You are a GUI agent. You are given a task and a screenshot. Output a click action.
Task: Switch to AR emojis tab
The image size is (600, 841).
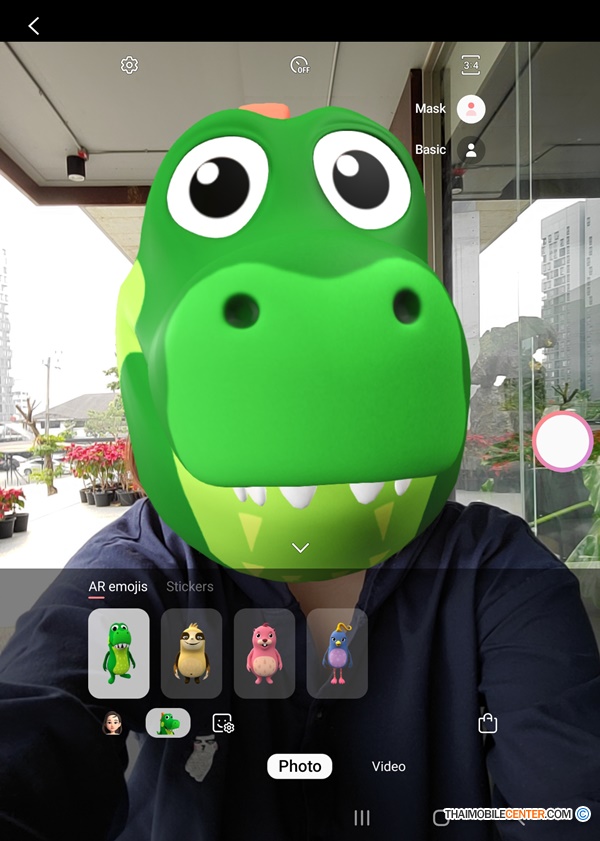point(117,587)
